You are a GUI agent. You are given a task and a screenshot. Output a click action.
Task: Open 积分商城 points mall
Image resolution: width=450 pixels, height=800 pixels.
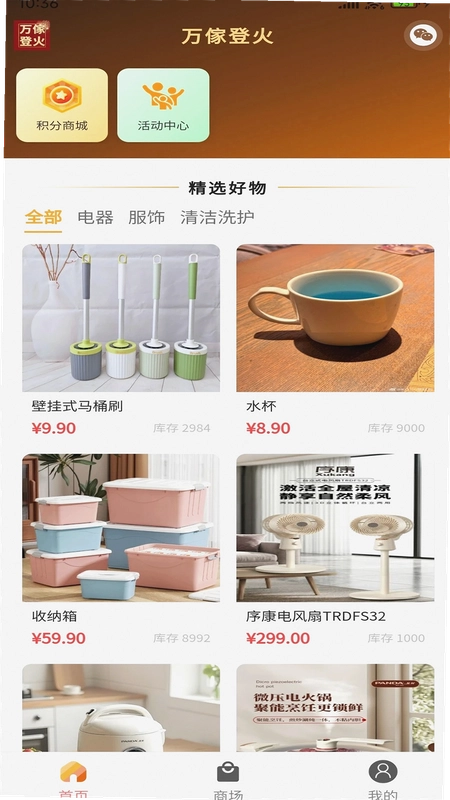pos(62,105)
